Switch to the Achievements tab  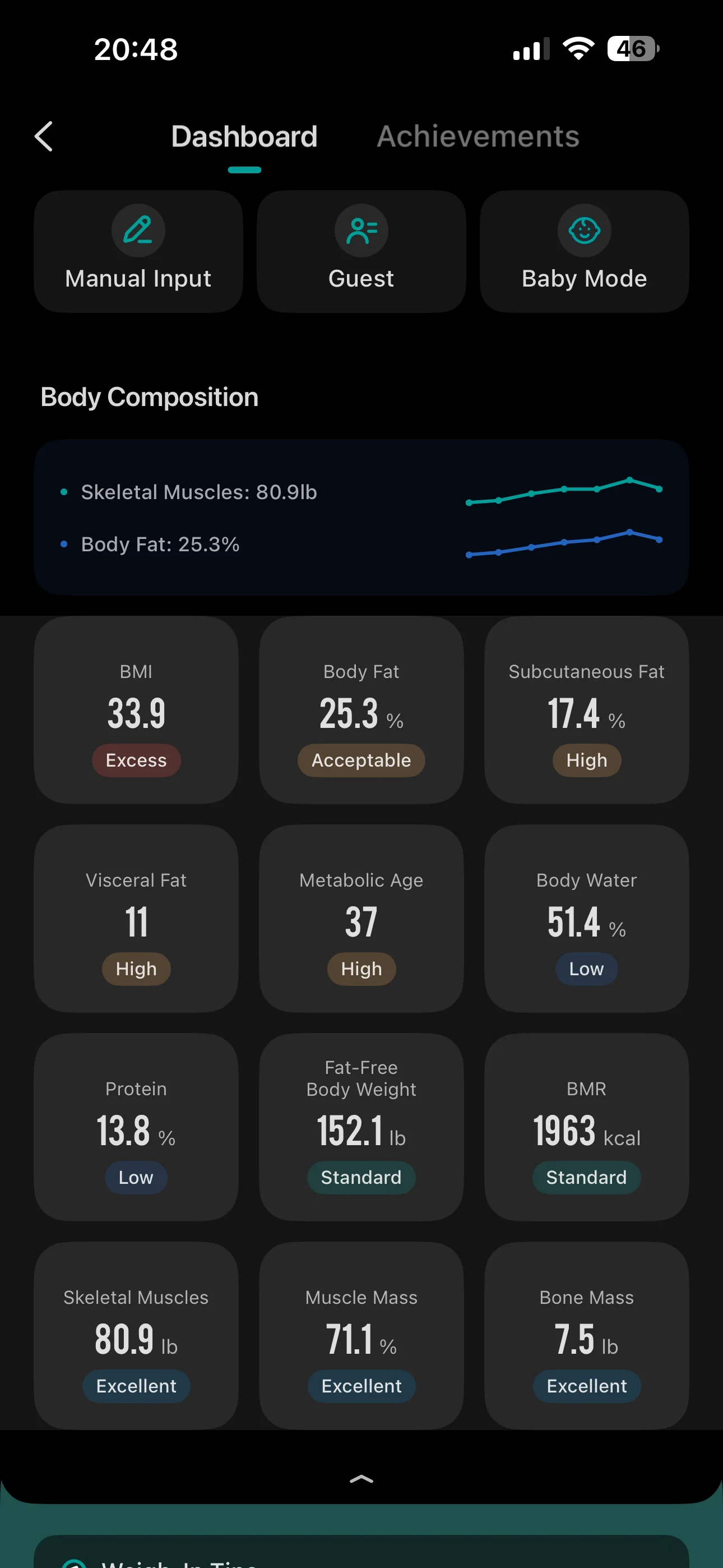pos(478,136)
